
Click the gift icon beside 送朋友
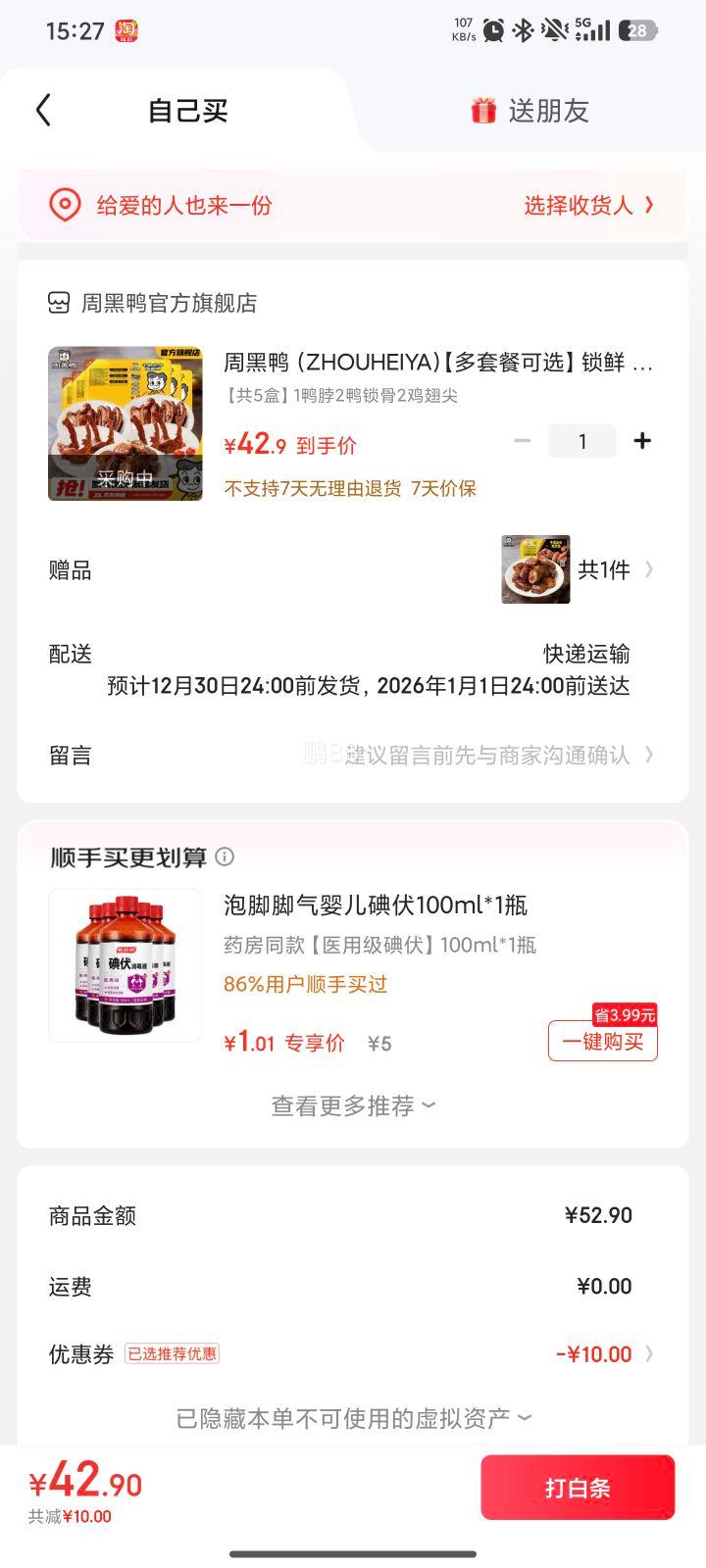[x=479, y=110]
